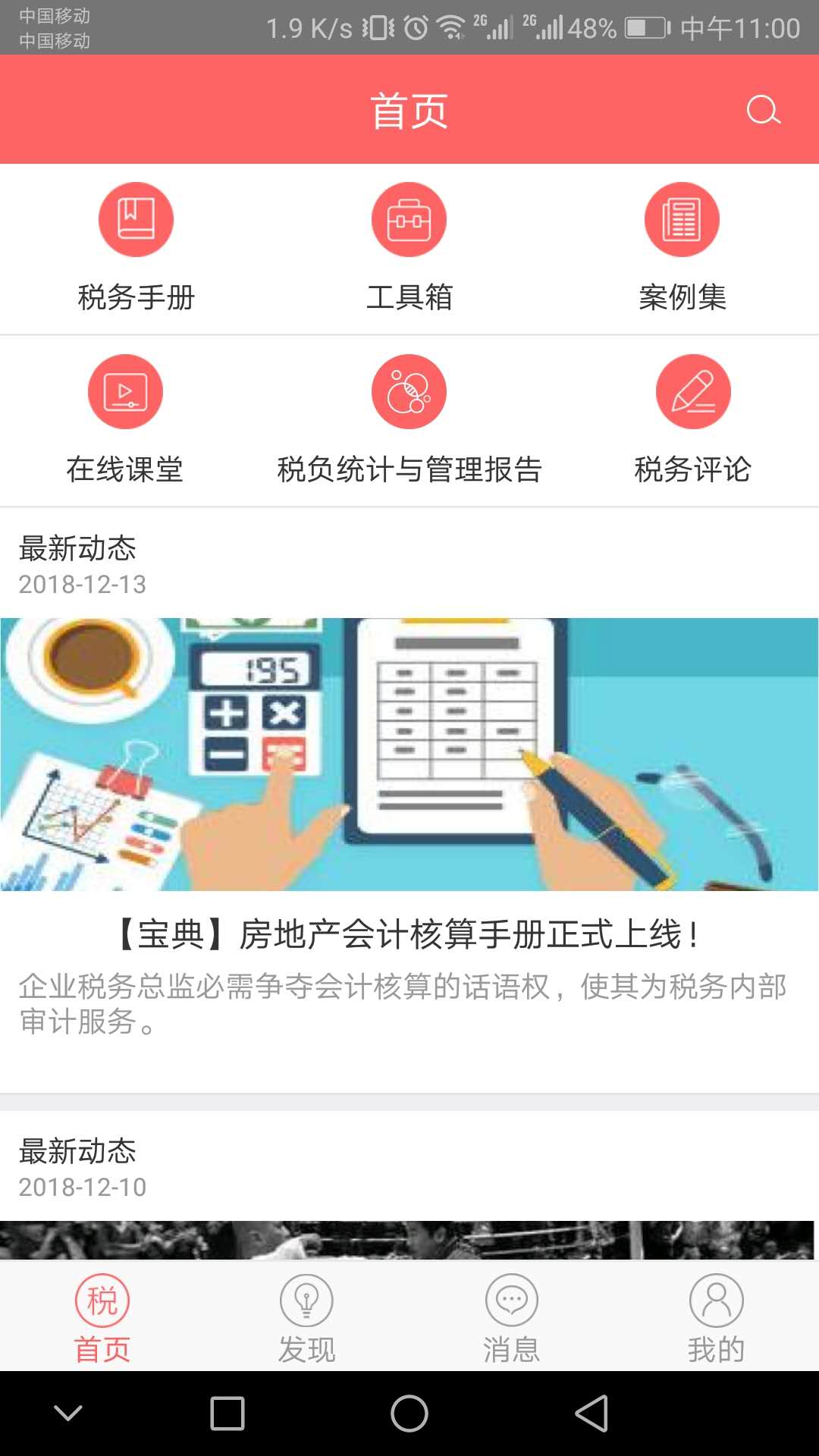Open the 税负统计与管理报告 bubbles icon

point(409,391)
